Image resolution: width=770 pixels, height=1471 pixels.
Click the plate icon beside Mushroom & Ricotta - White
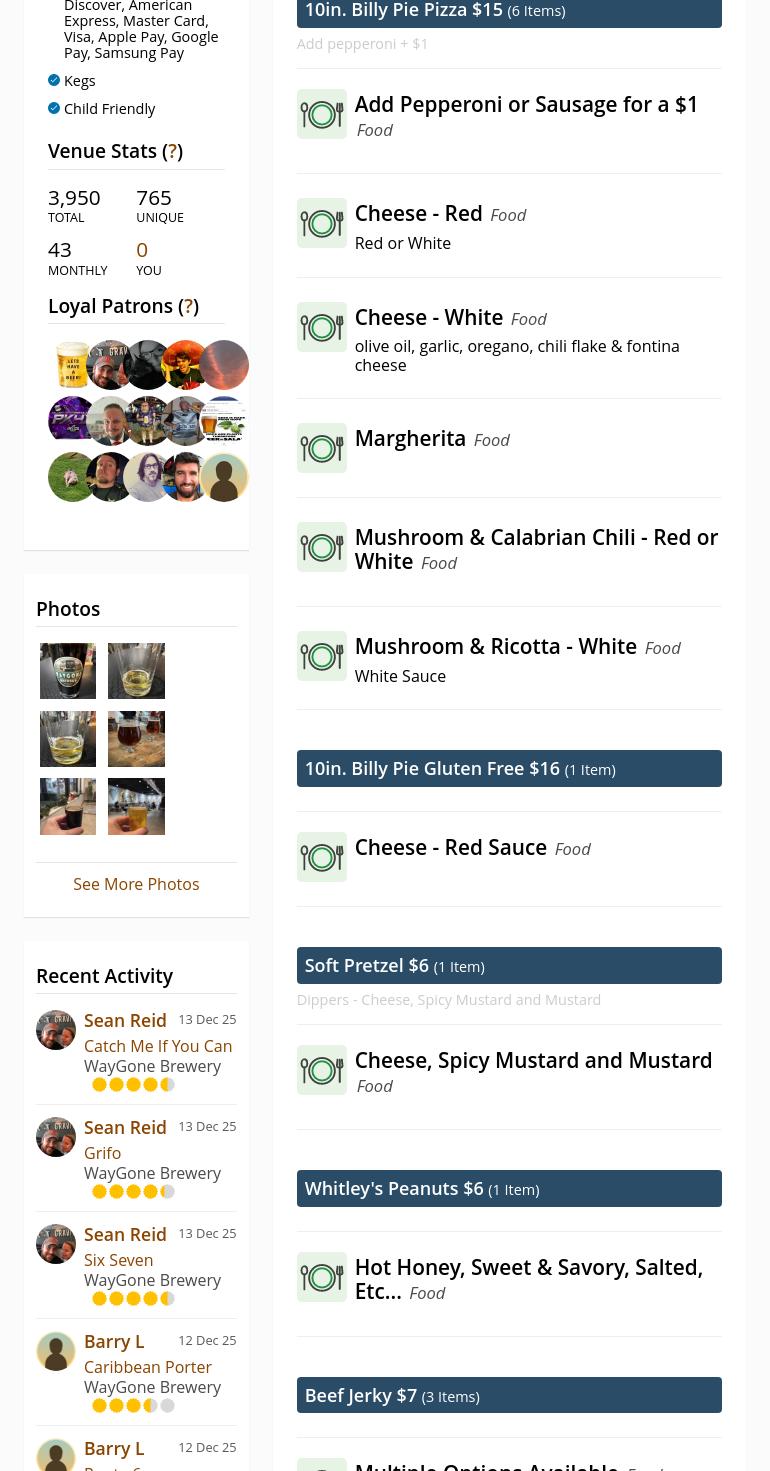click(x=321, y=656)
